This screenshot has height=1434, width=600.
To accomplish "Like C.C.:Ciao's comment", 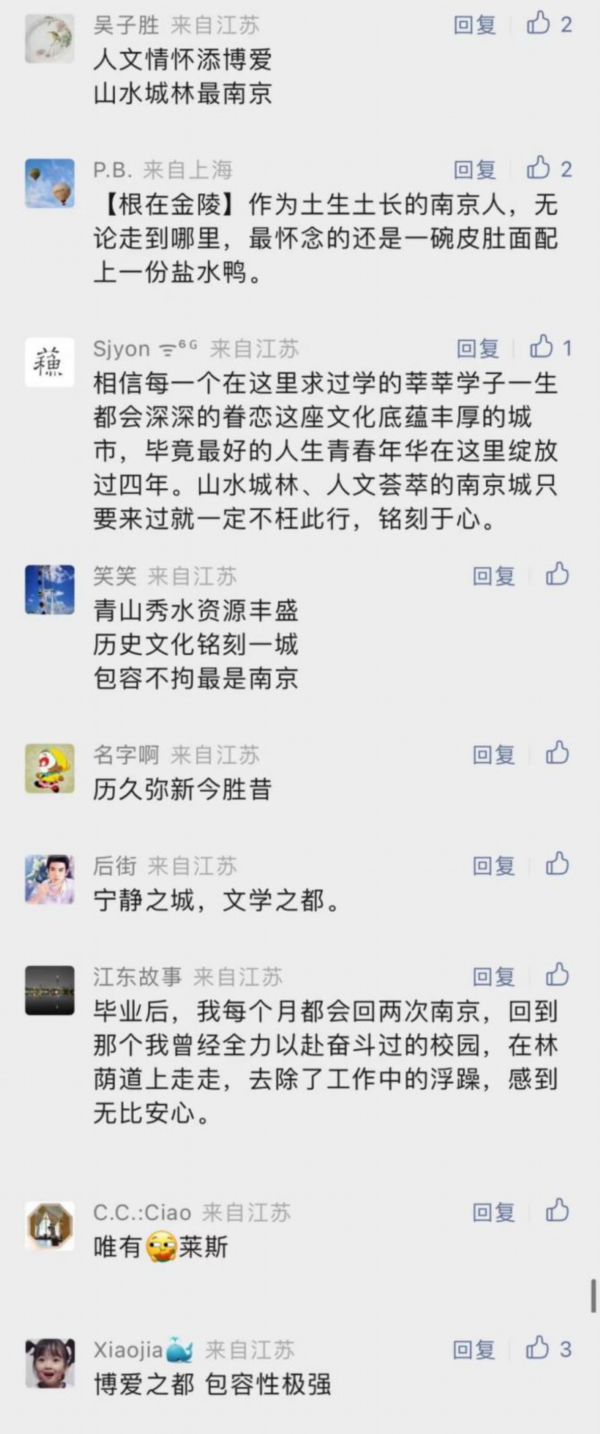I will (557, 1211).
